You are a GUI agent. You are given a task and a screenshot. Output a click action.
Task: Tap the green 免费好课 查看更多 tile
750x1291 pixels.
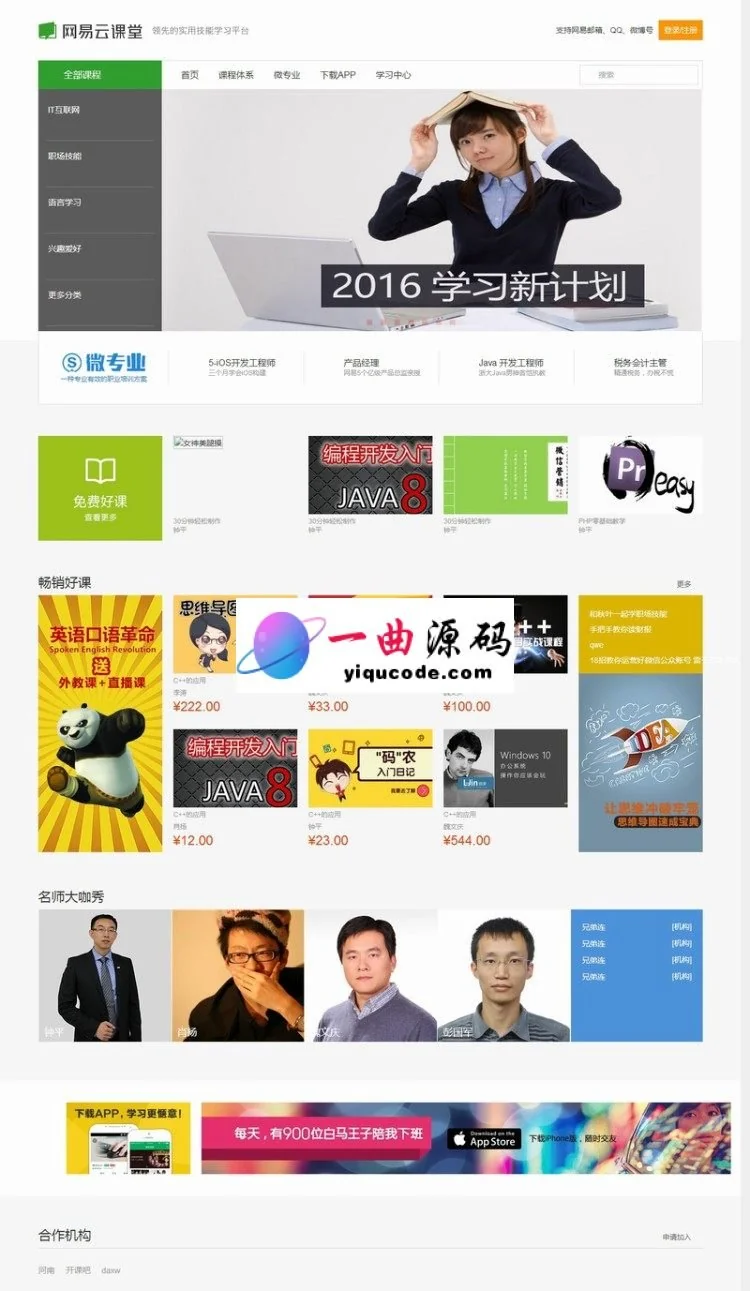pos(100,488)
